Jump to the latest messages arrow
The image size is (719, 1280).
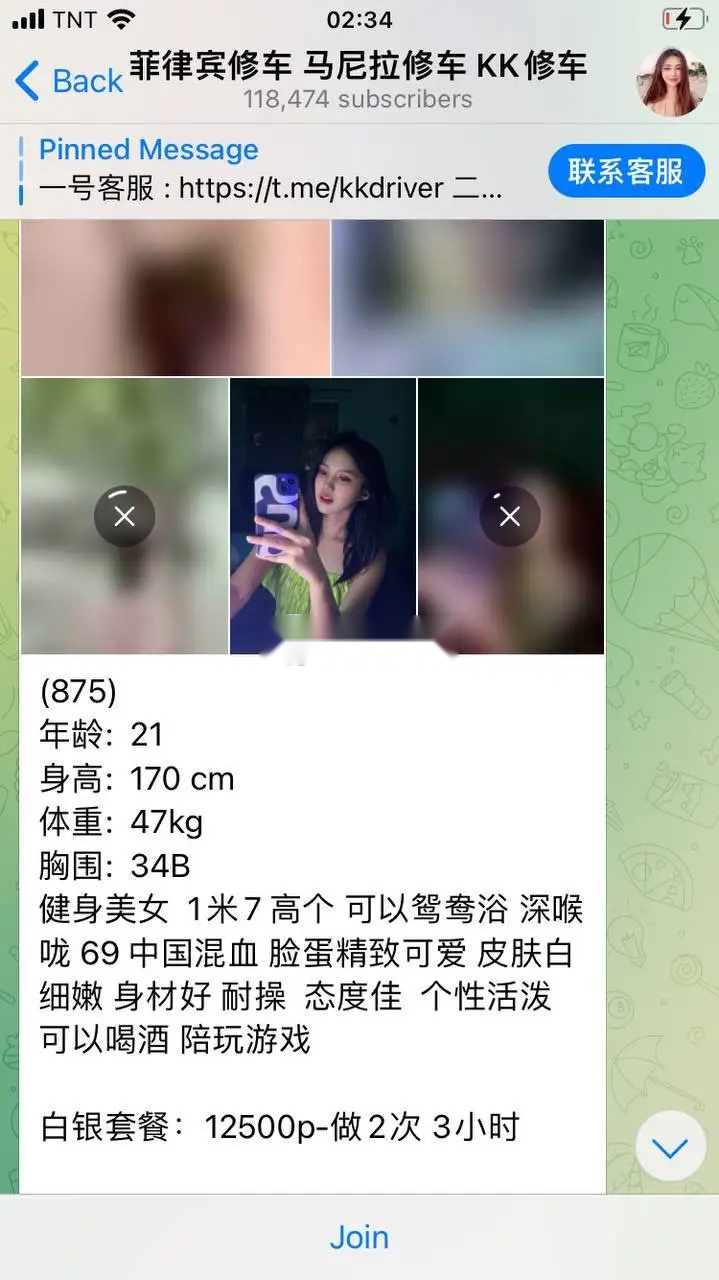670,1146
